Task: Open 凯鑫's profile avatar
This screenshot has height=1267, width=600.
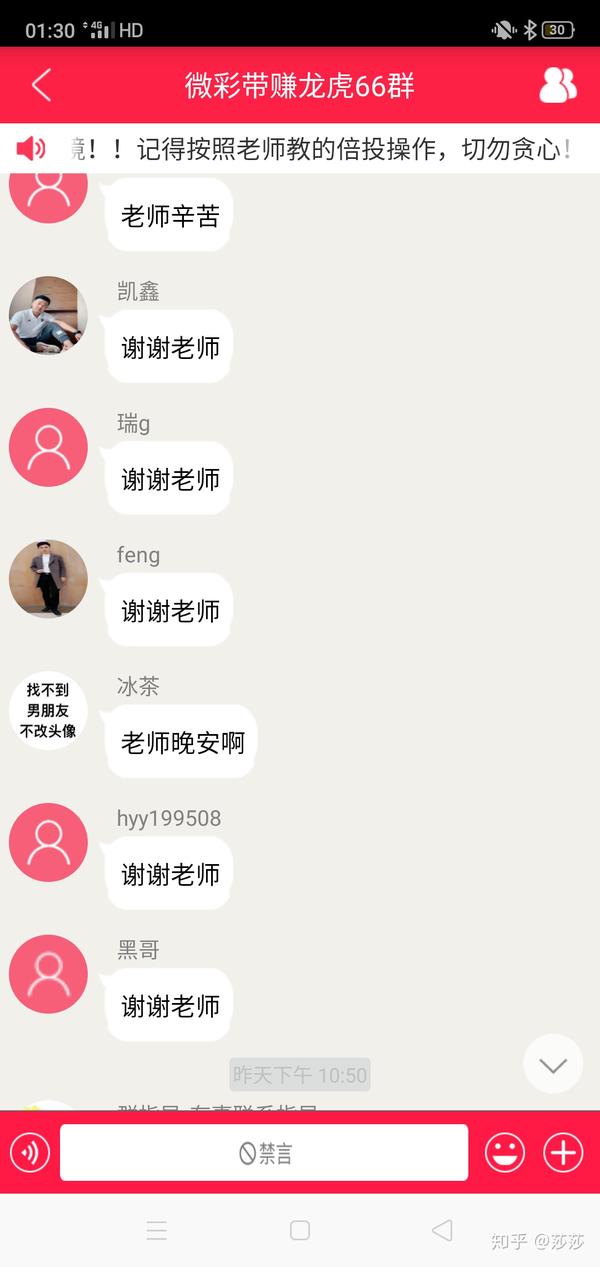Action: tap(48, 316)
